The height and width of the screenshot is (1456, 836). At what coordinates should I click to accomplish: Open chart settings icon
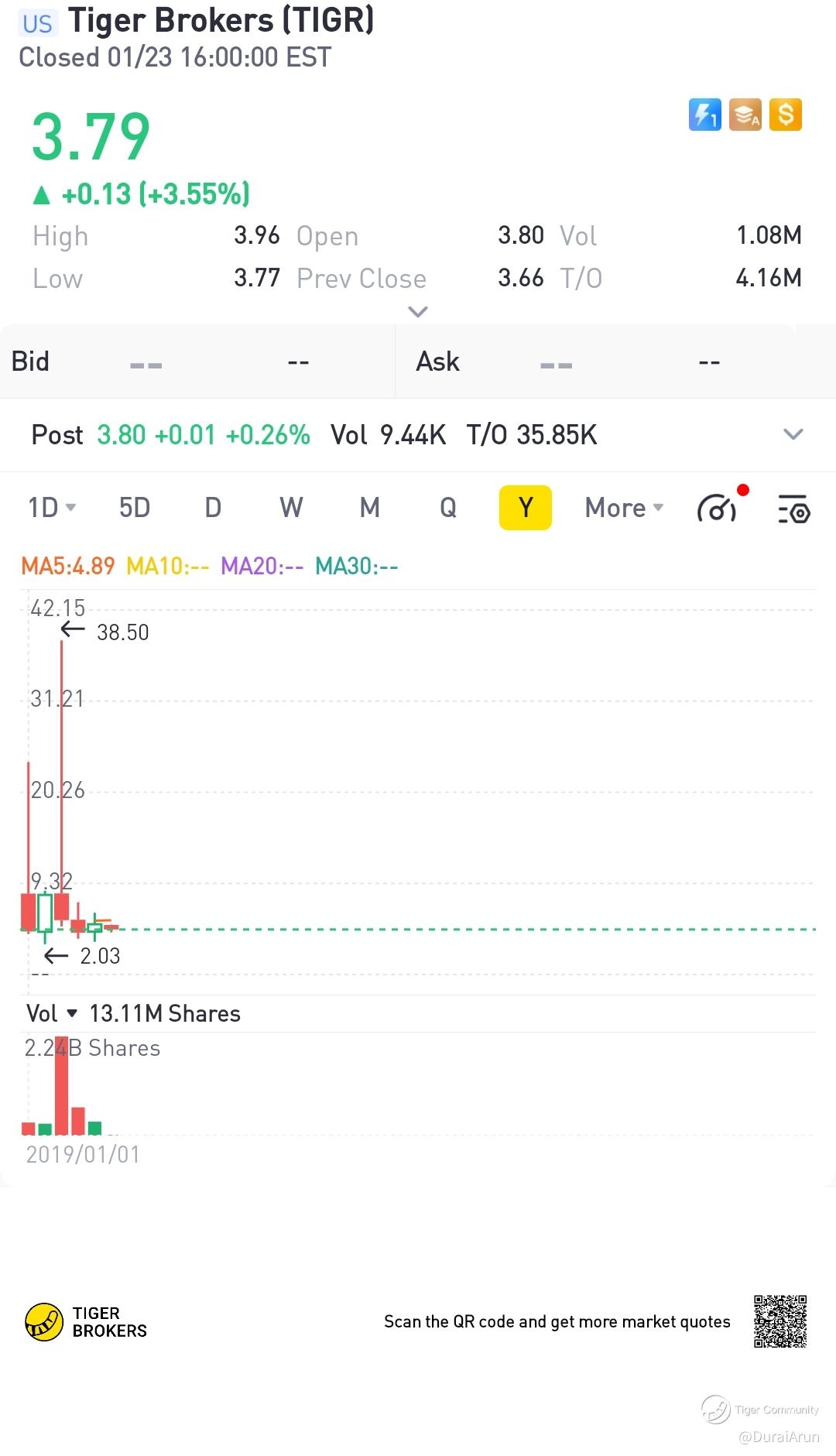(x=794, y=509)
